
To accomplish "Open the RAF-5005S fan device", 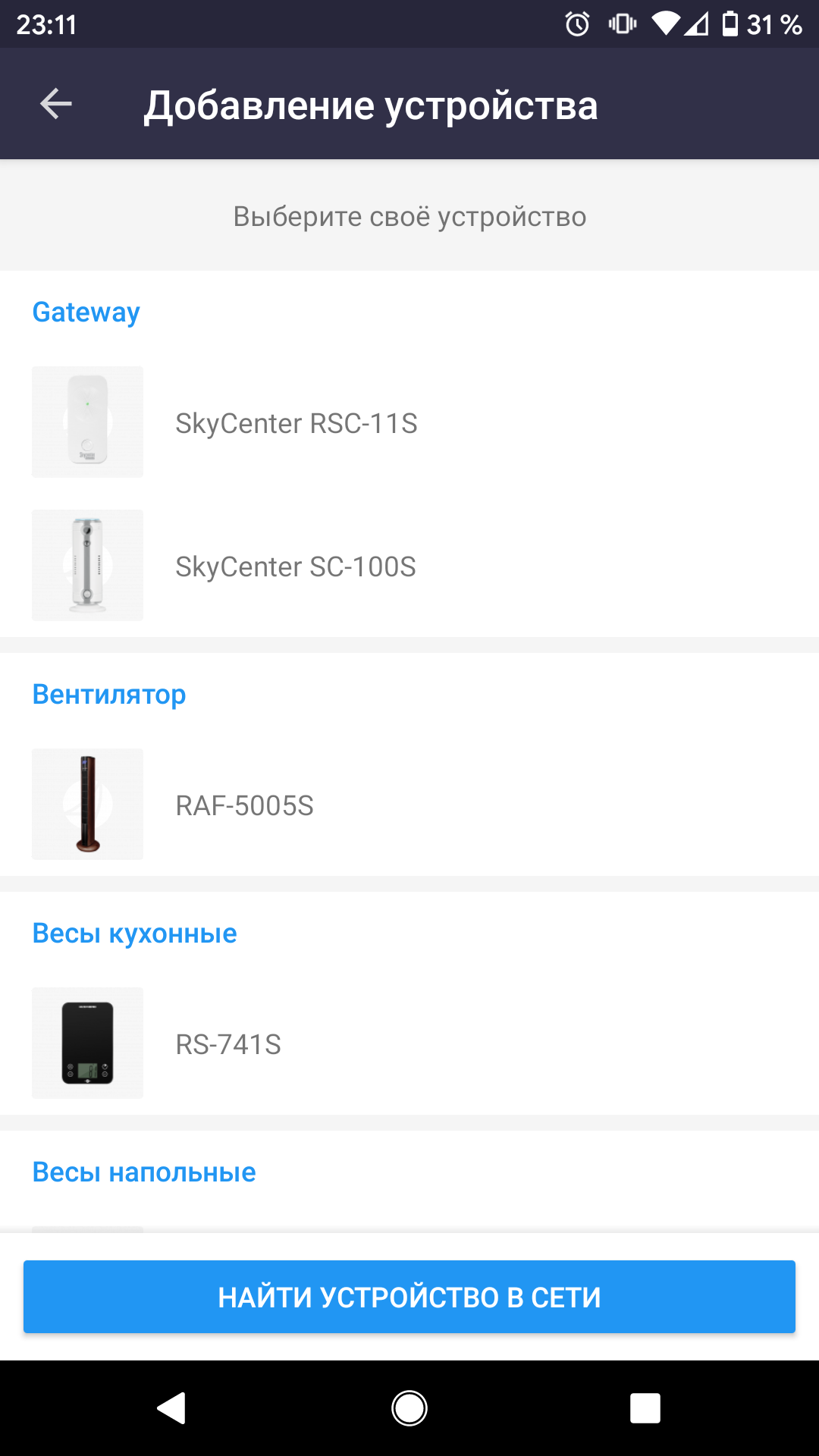I will click(x=244, y=805).
